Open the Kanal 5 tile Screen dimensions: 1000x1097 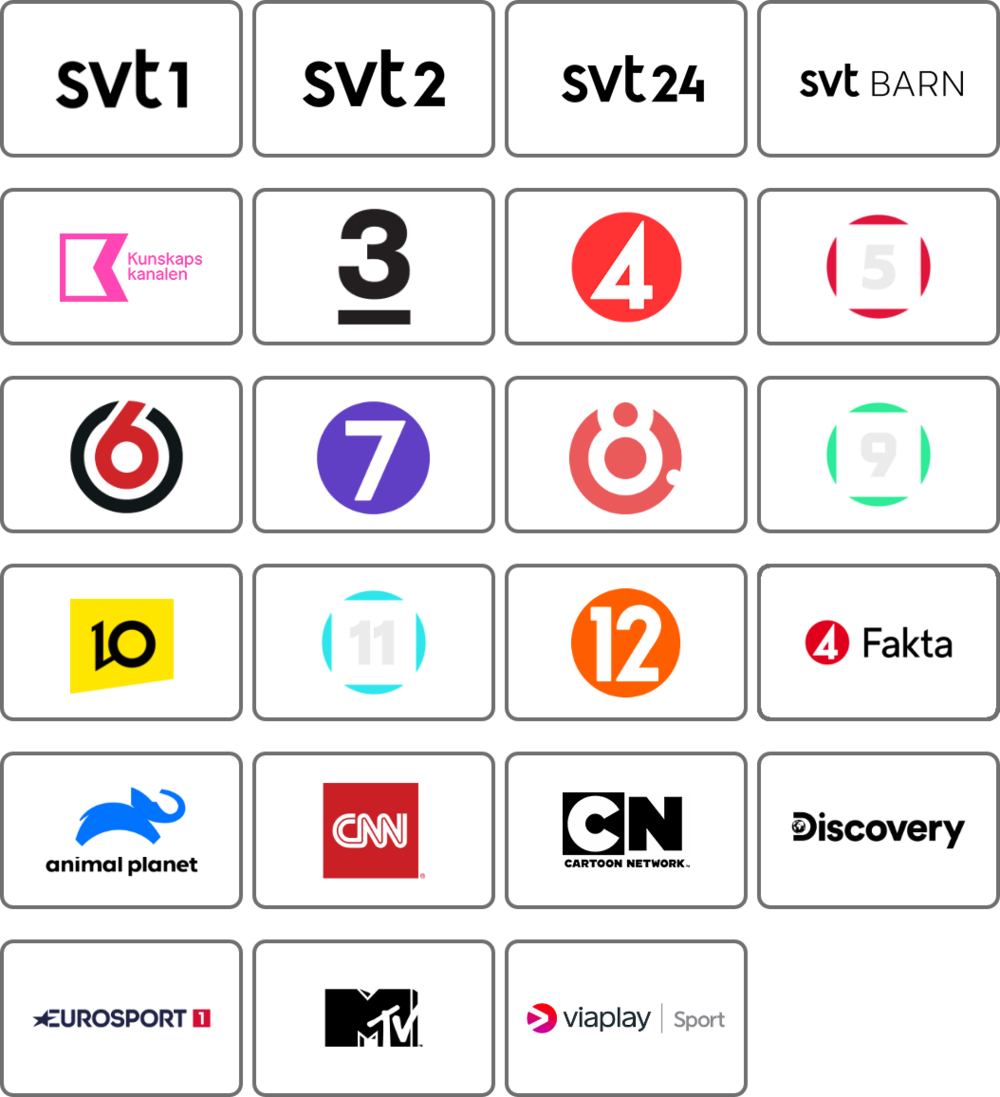pos(878,267)
